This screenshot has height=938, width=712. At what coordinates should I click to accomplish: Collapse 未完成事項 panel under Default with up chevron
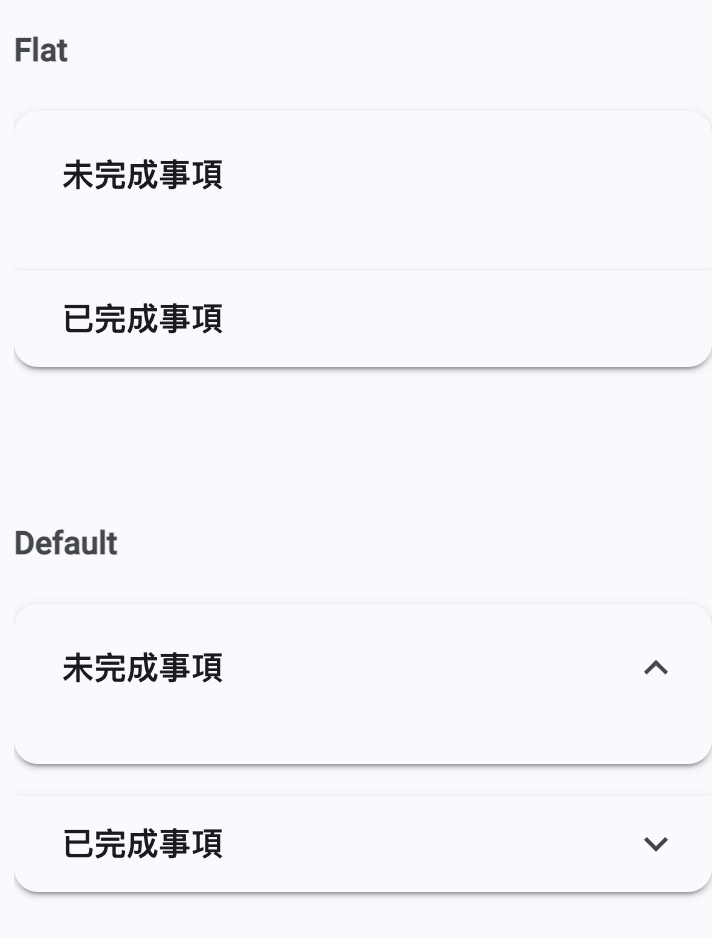point(655,668)
